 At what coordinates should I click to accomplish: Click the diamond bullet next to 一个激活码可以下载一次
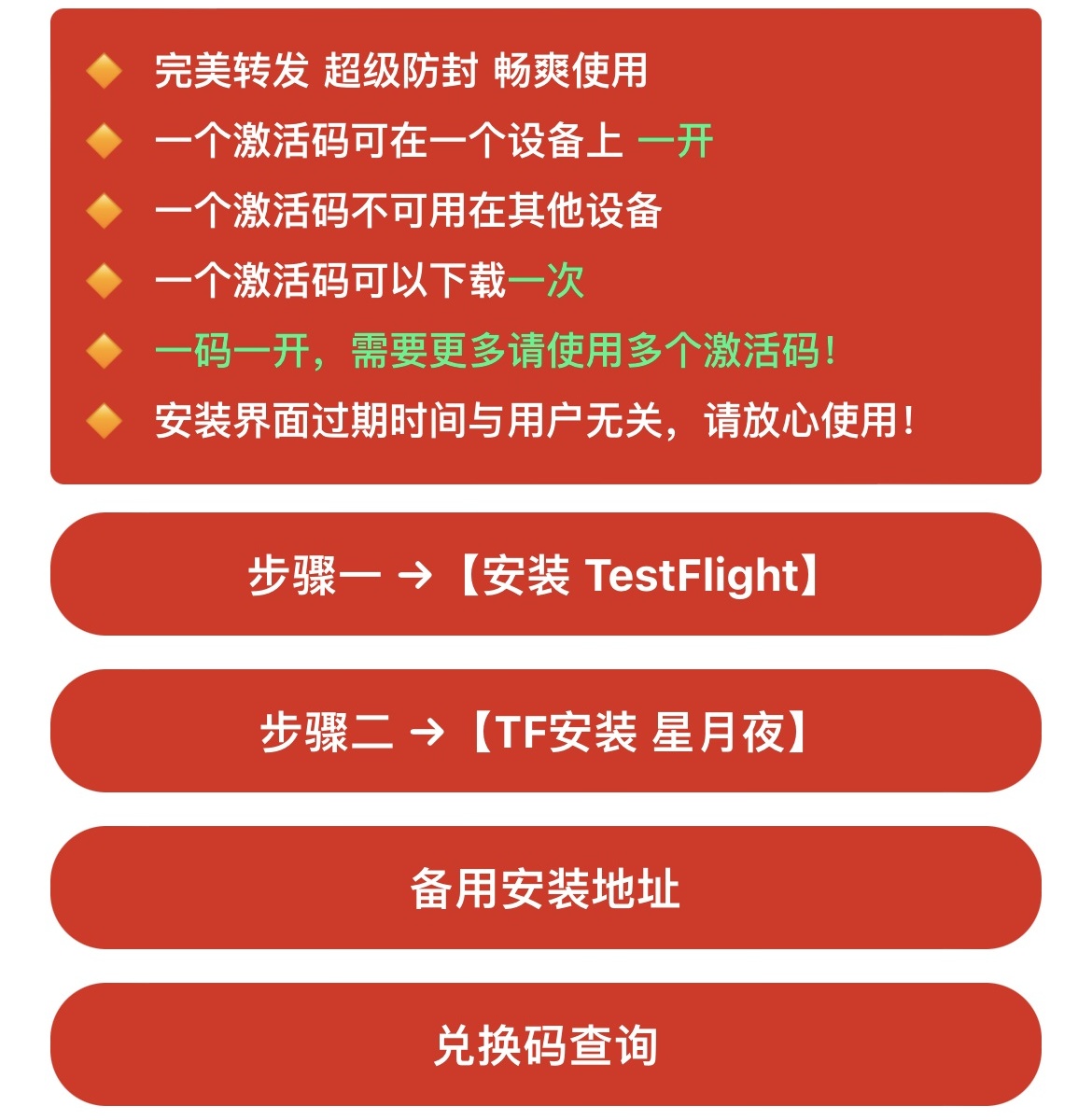coord(104,280)
